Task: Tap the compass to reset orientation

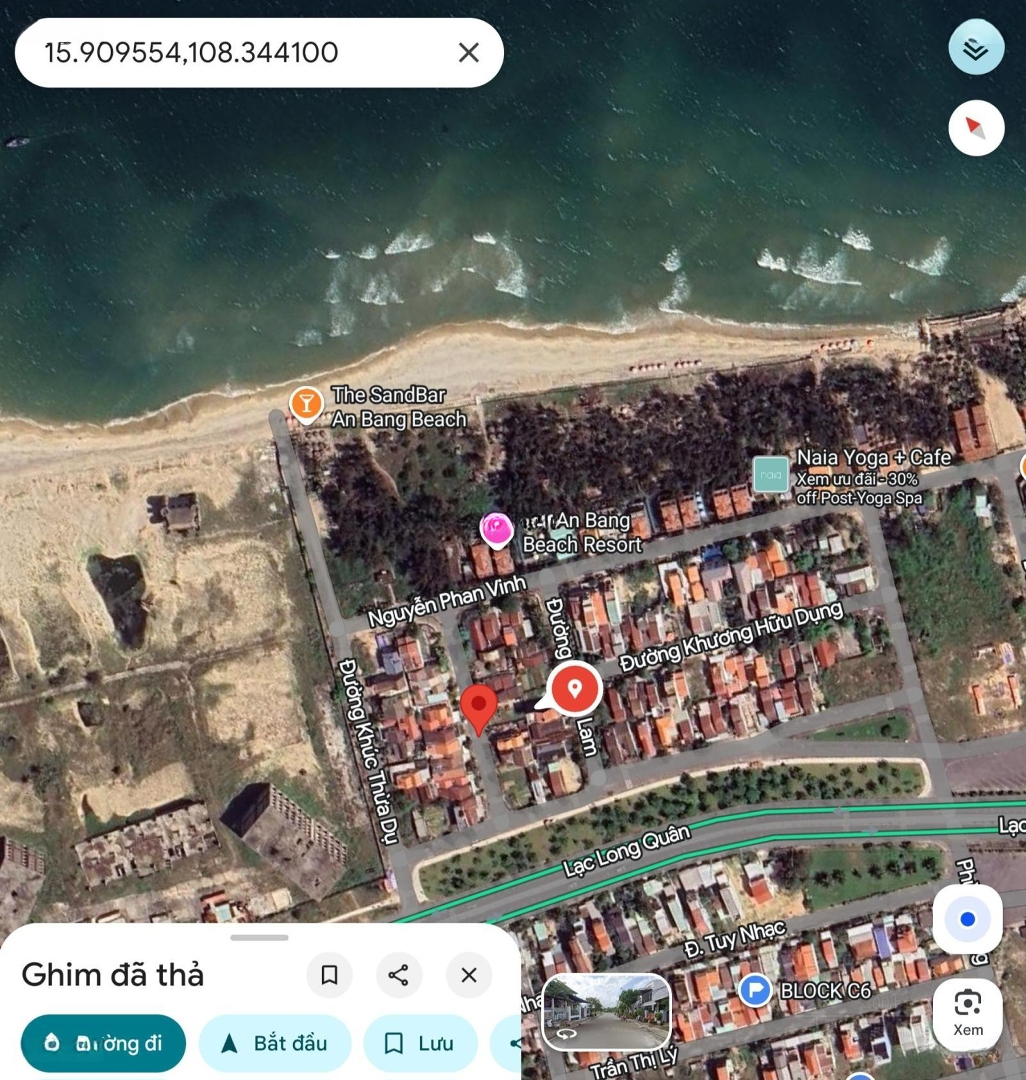Action: (976, 128)
